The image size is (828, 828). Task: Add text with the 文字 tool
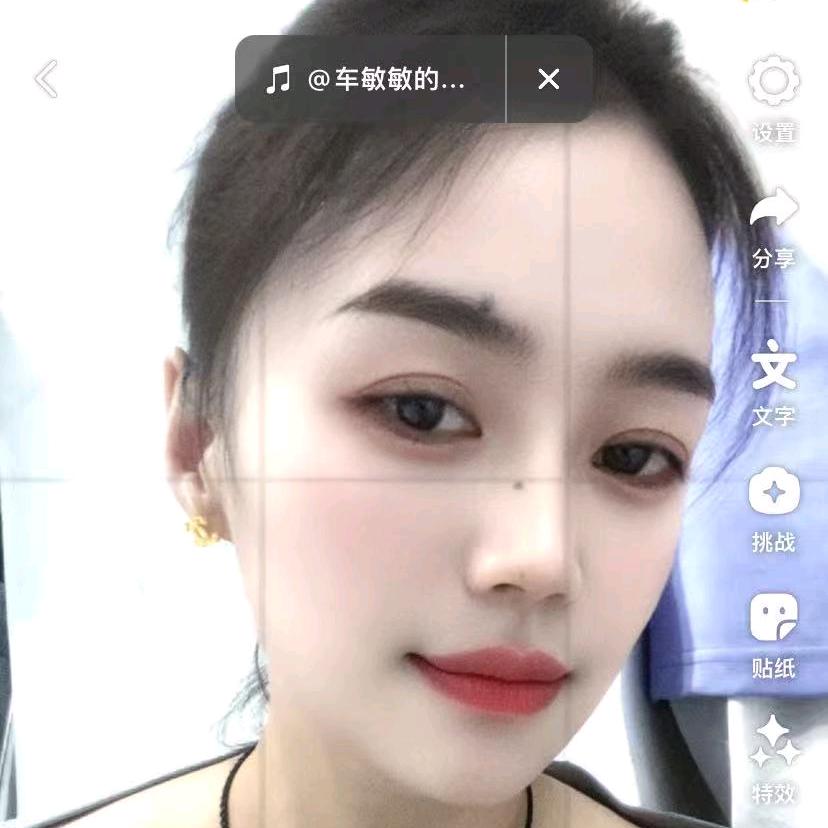coord(774,365)
